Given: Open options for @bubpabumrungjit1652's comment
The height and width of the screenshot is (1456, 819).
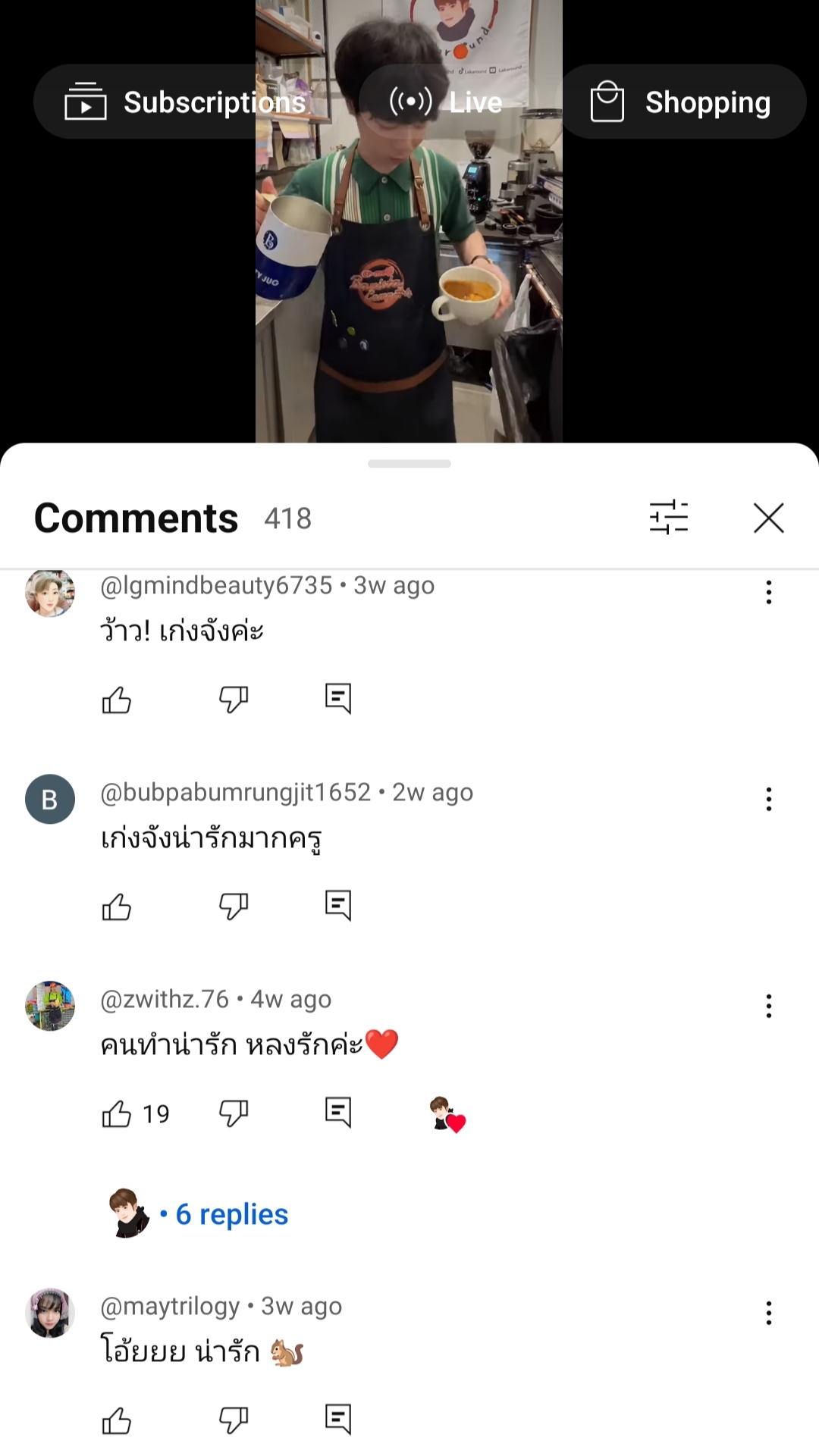Looking at the screenshot, I should [769, 799].
